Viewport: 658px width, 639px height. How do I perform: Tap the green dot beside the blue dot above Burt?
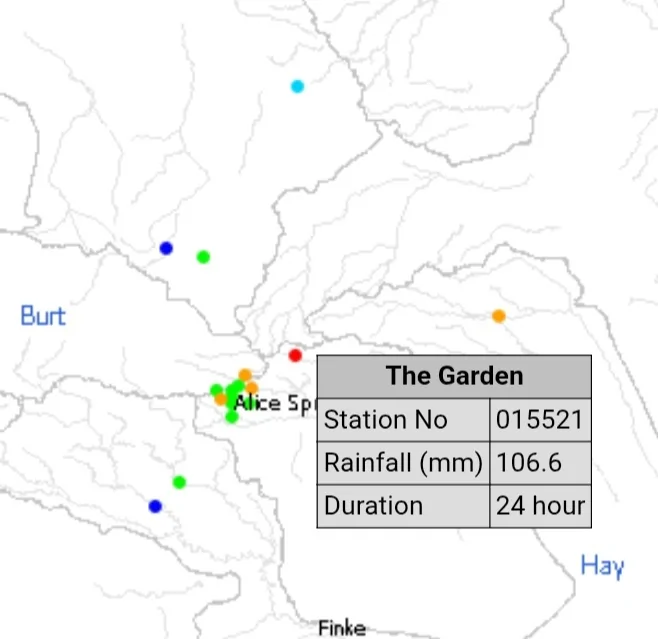coord(203,257)
